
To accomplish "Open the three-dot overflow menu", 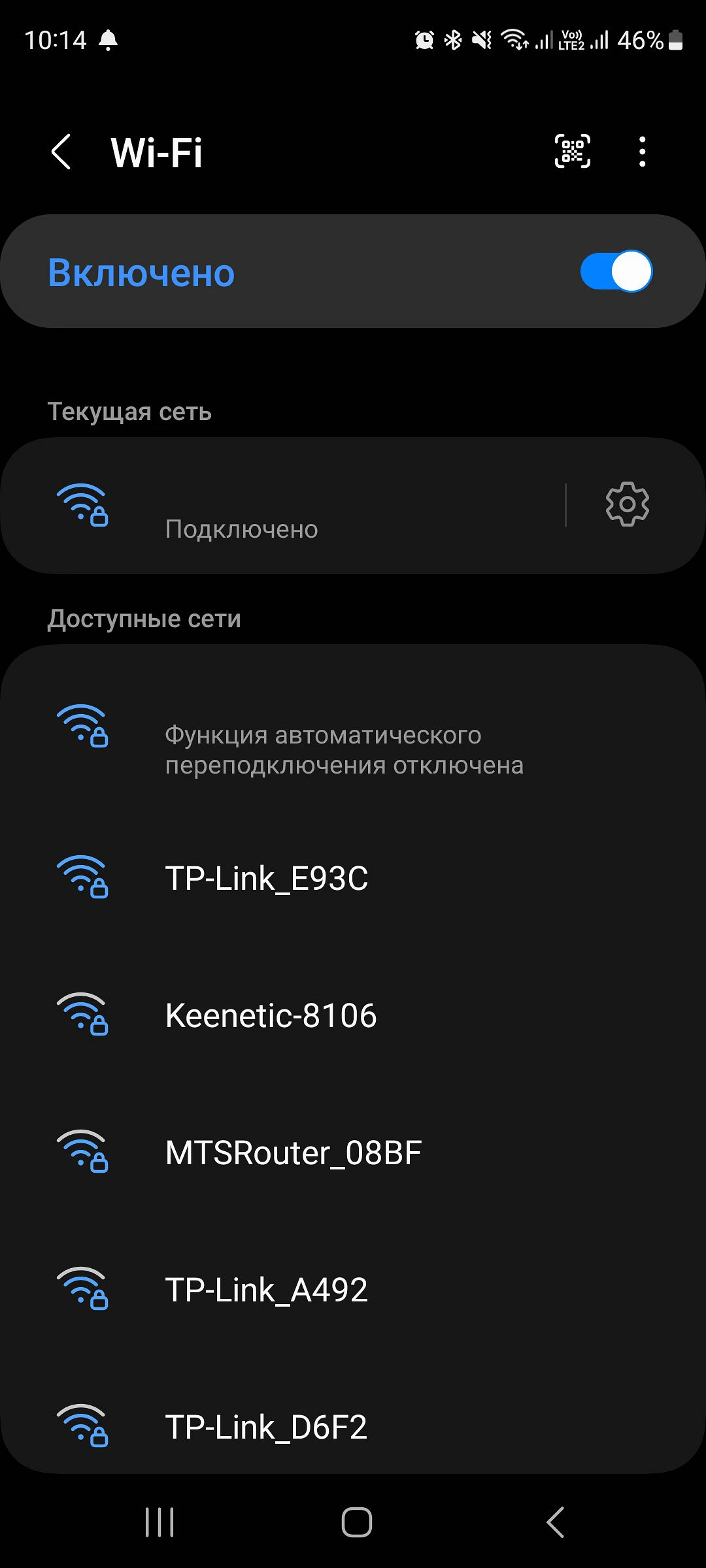I will [x=642, y=152].
